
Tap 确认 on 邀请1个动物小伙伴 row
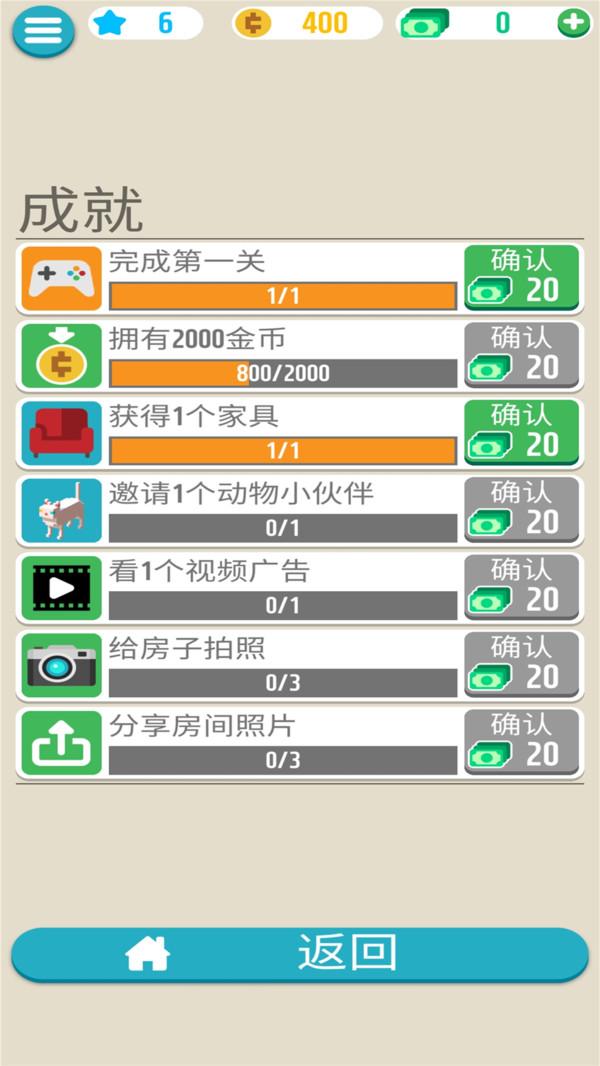(521, 509)
